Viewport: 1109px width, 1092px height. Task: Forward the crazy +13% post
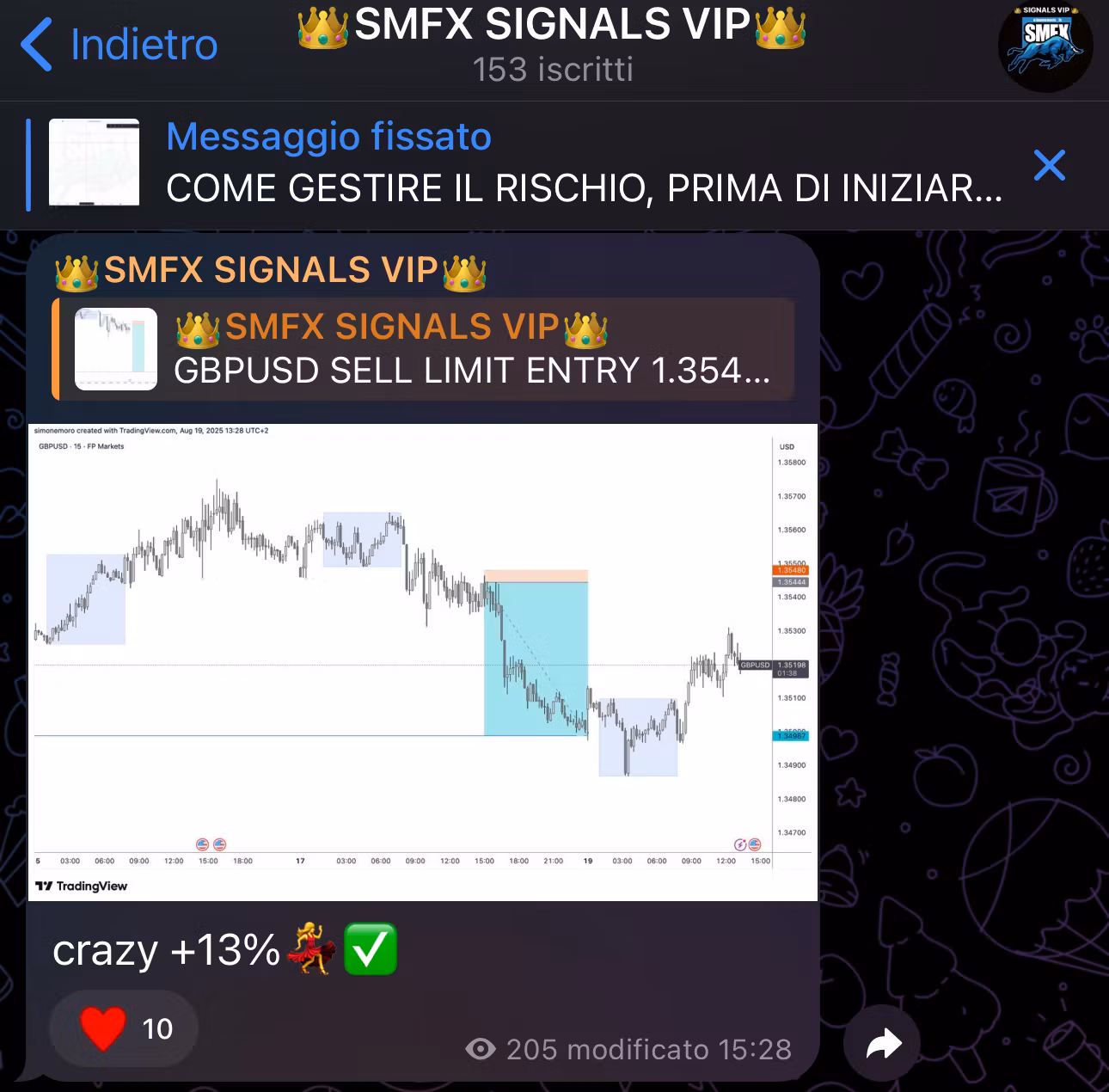[883, 1044]
